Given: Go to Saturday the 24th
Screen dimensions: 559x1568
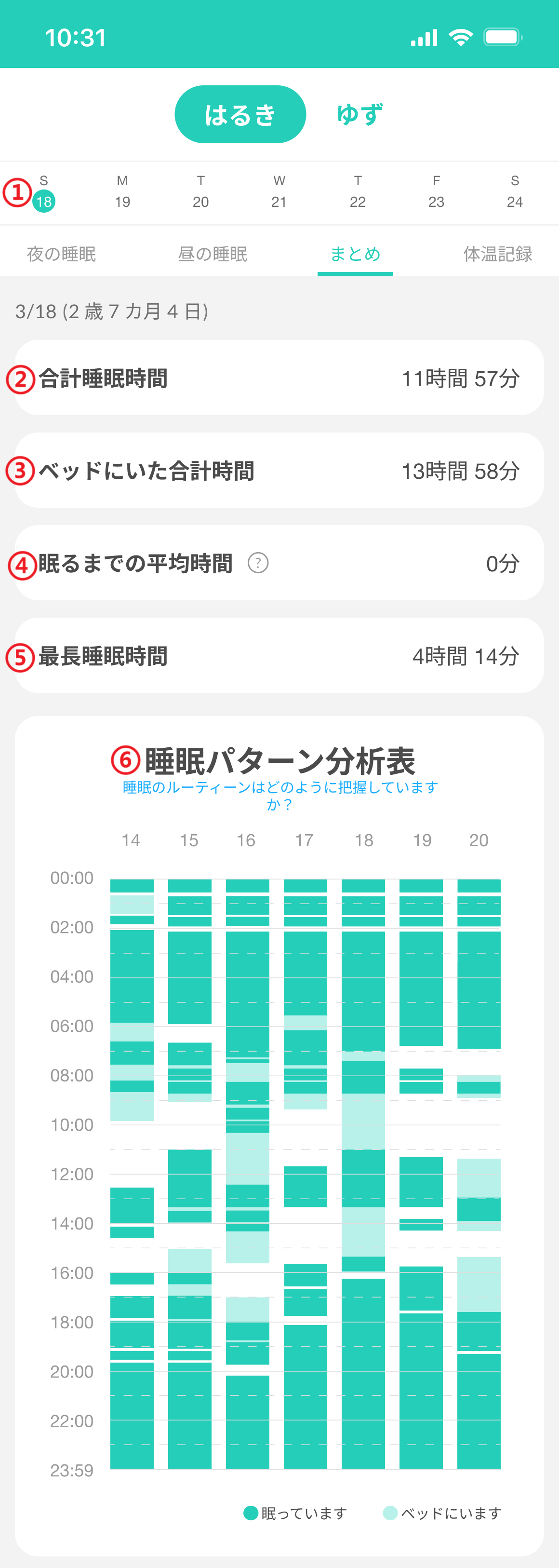Looking at the screenshot, I should 515,193.
